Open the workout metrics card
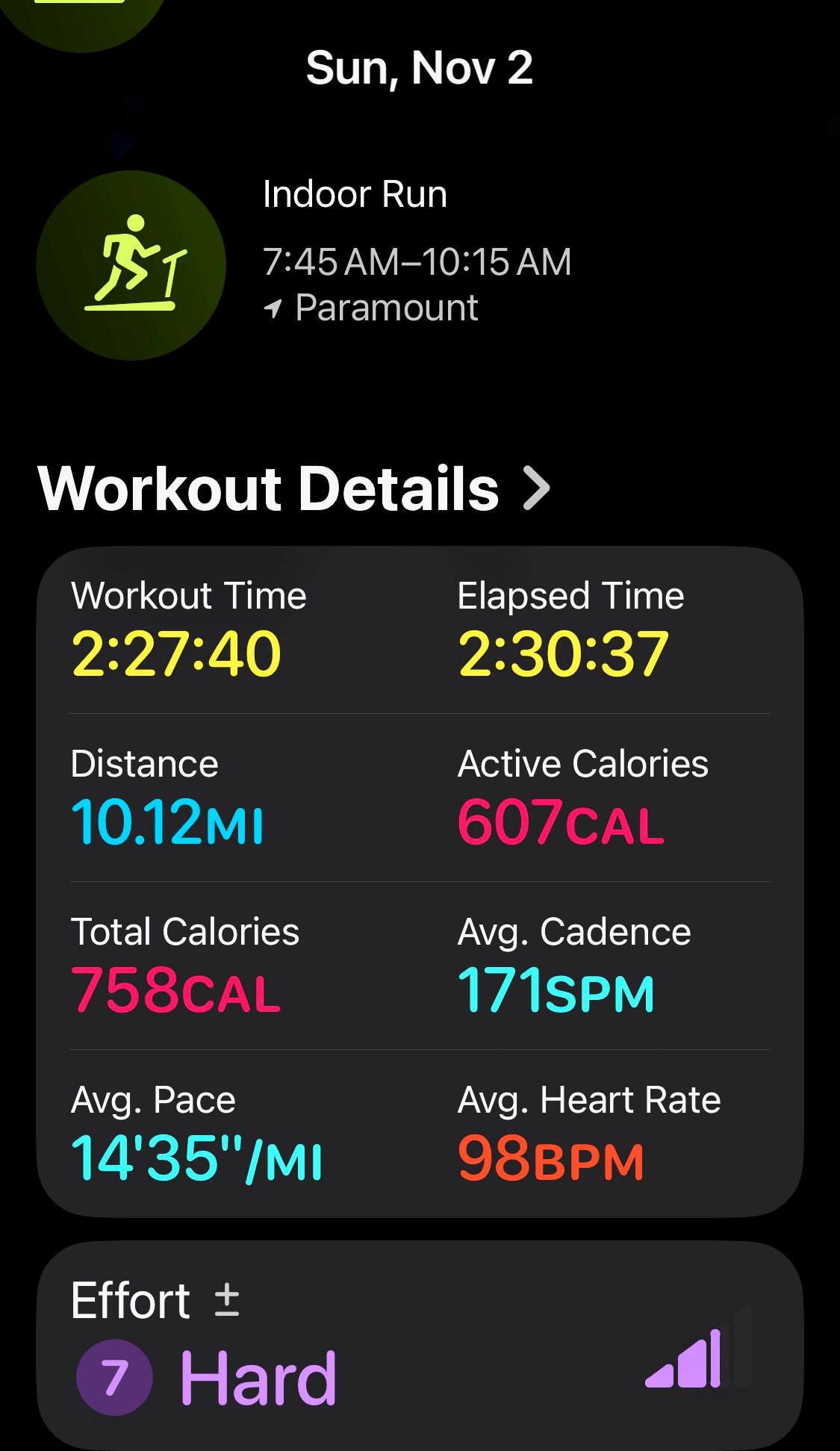Screen dimensions: 840x1451 click(x=420, y=881)
